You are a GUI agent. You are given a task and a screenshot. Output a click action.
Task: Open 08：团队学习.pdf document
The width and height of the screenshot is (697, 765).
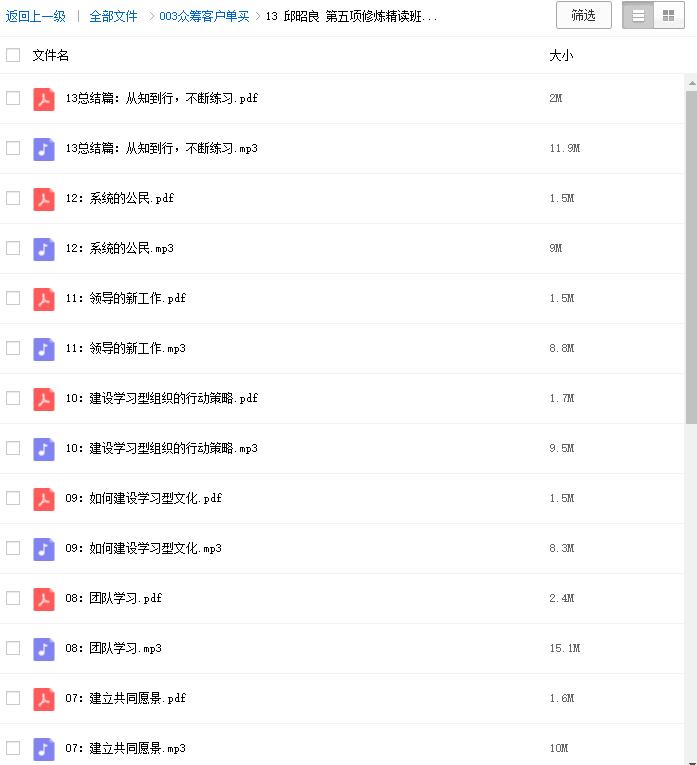tap(113, 598)
